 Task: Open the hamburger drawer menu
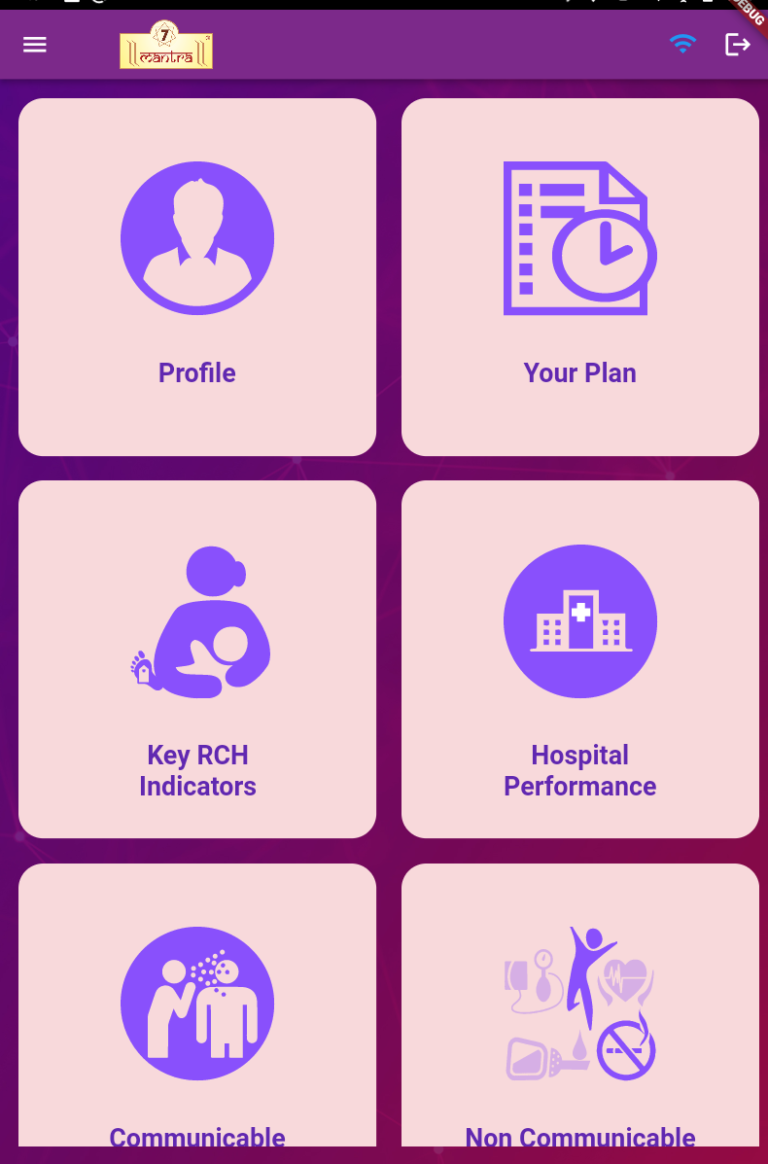click(35, 45)
